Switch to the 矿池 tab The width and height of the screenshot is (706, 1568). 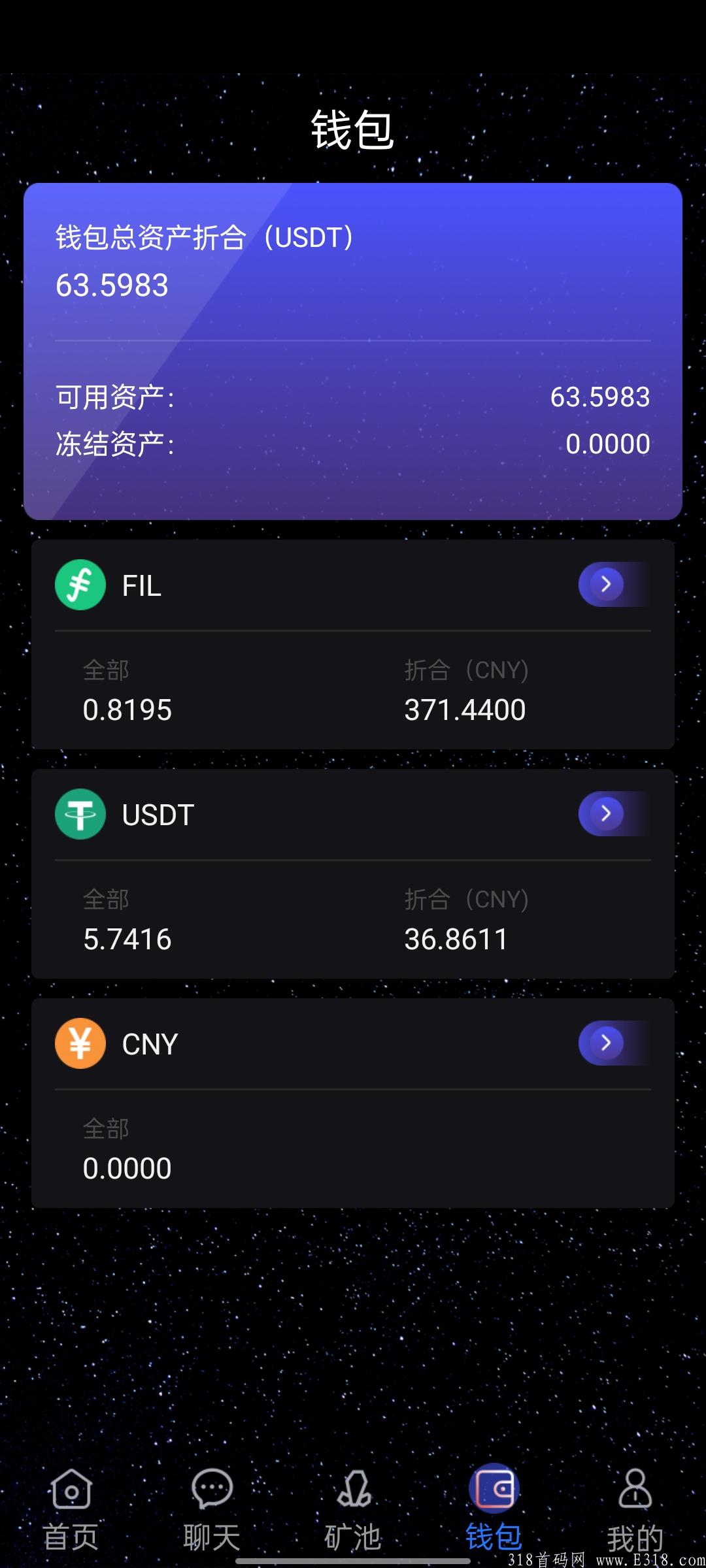pyautogui.click(x=353, y=1509)
